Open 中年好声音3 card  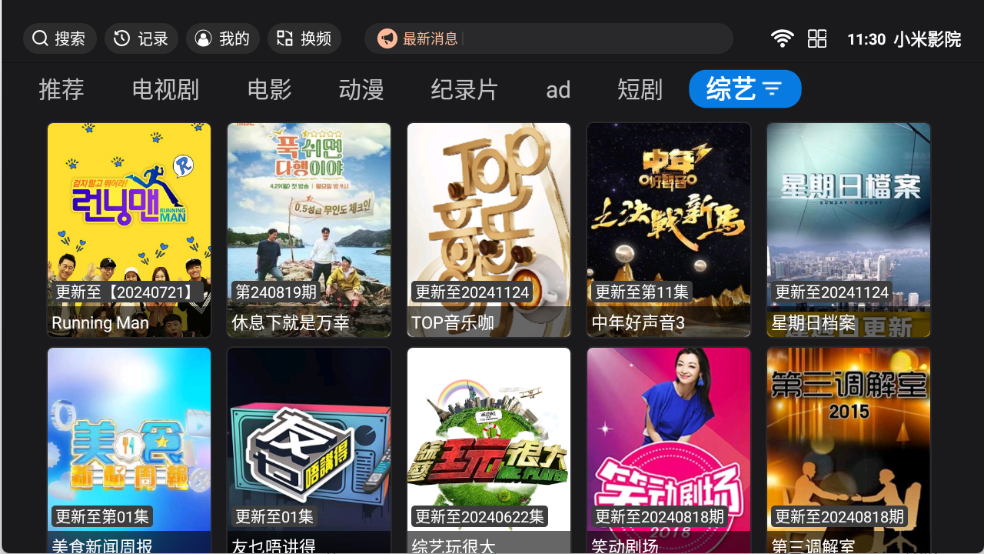tap(669, 230)
